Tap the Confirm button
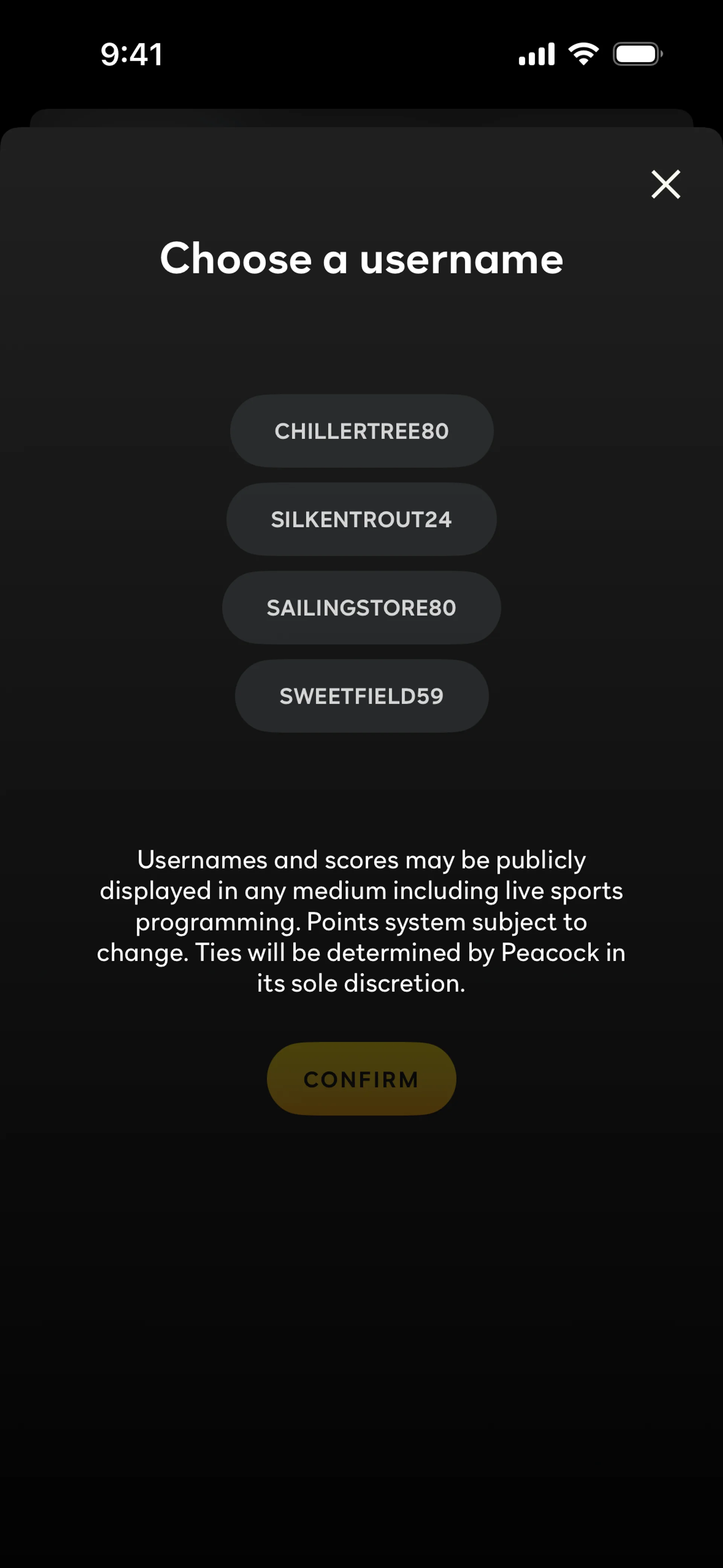Viewport: 723px width, 1568px height. [x=361, y=1079]
